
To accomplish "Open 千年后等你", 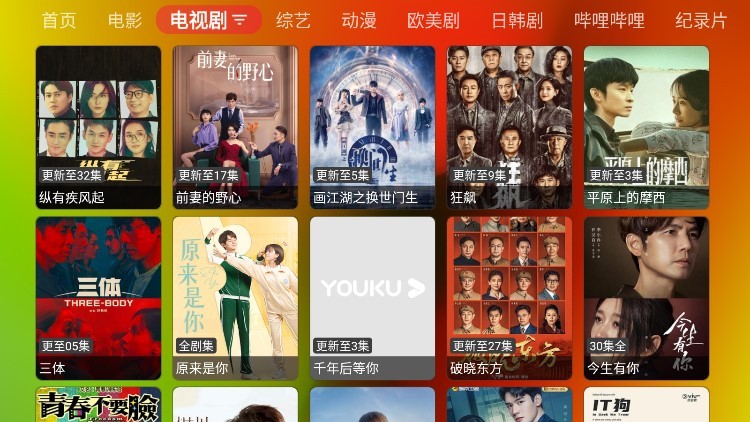I will coord(372,297).
